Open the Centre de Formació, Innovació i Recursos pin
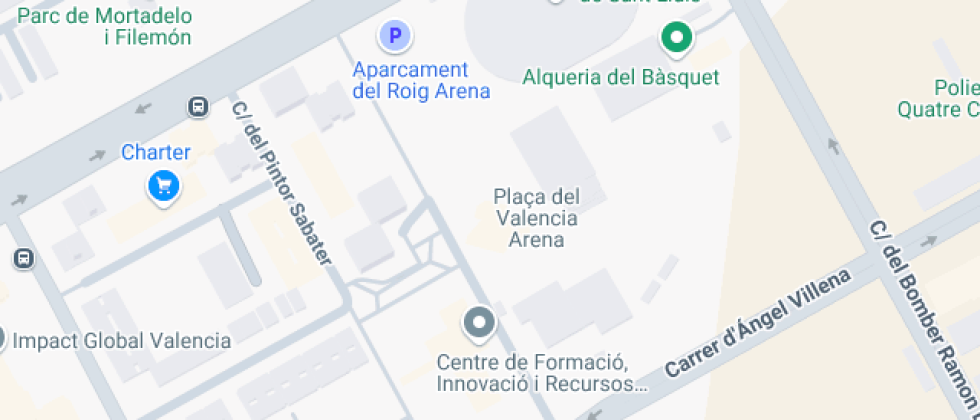980x420 pixels. click(x=480, y=323)
